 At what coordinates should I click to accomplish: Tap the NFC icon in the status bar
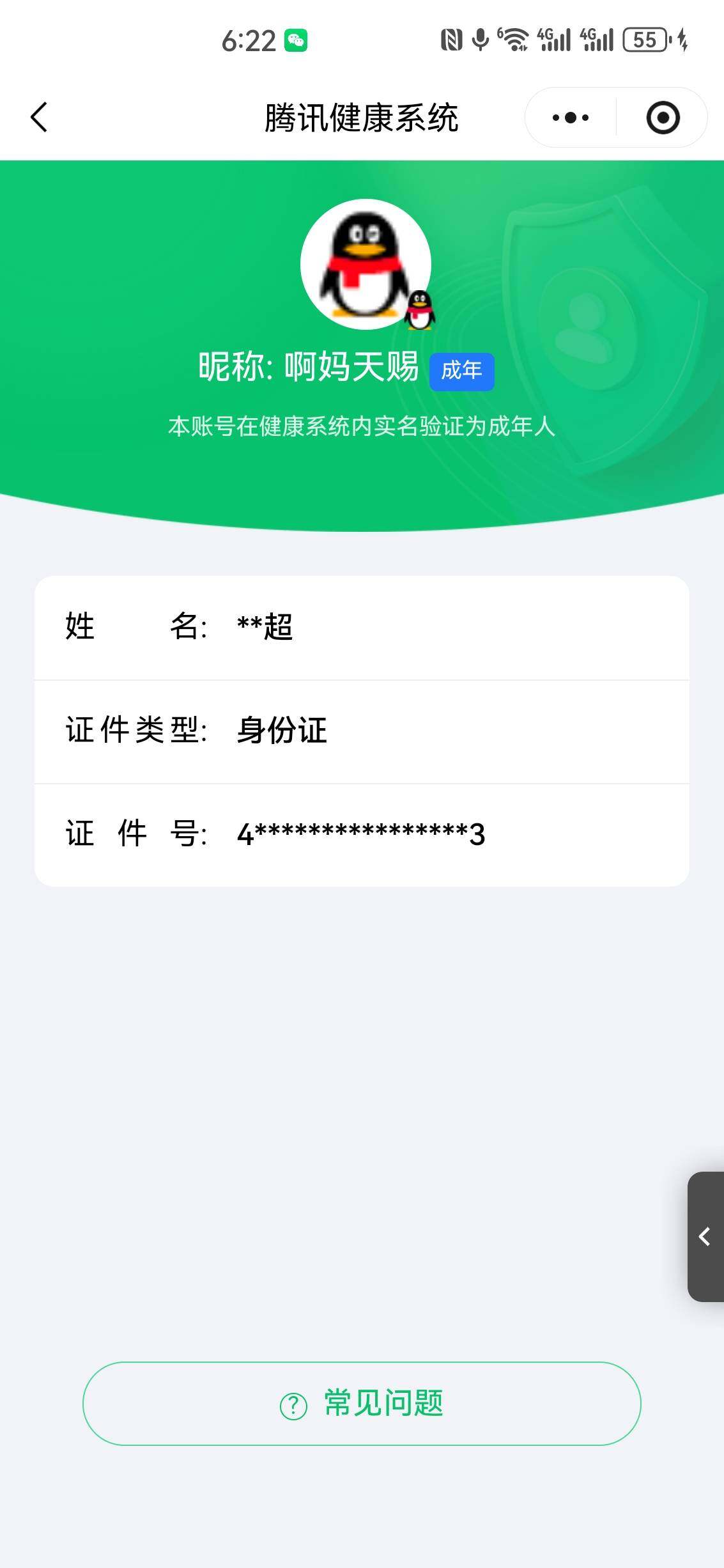(451, 40)
